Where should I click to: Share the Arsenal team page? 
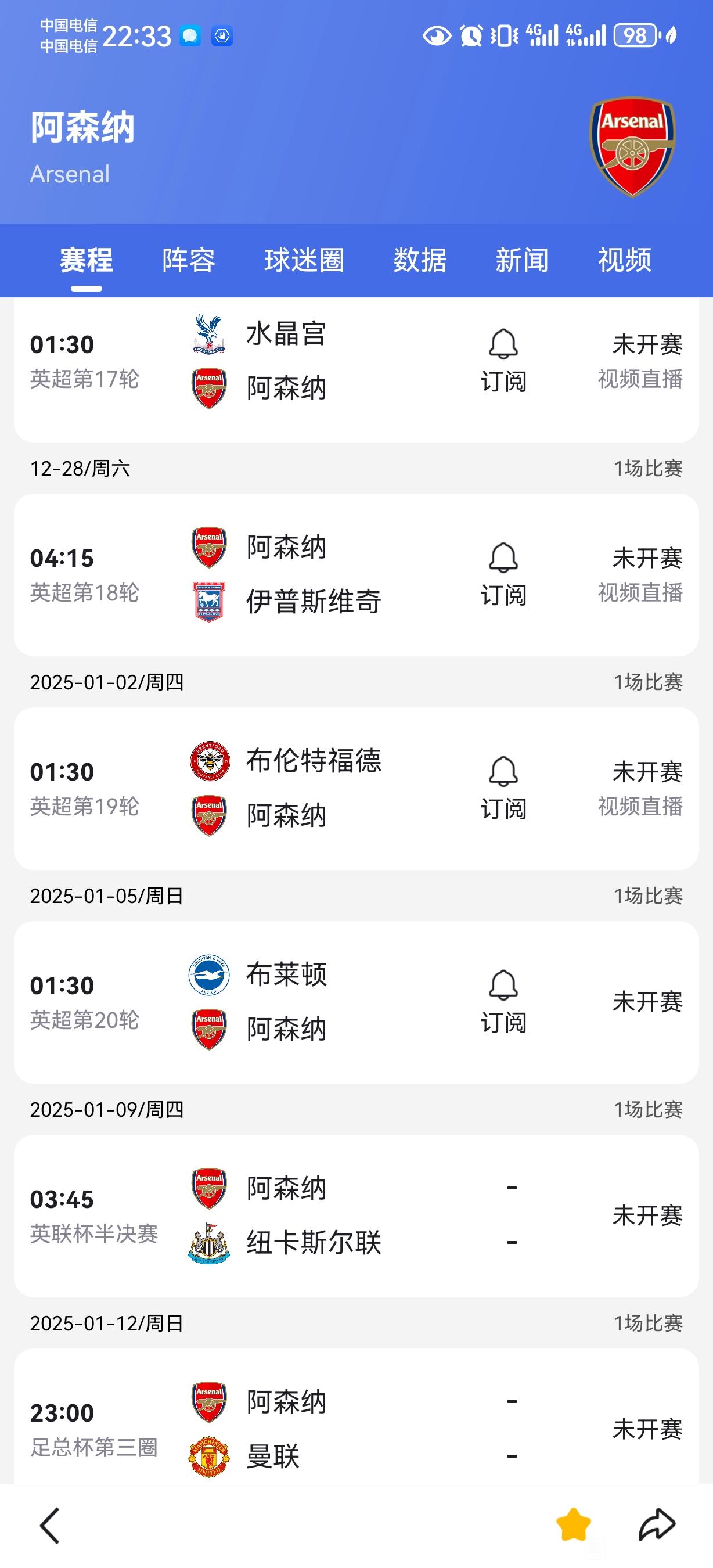[657, 1525]
